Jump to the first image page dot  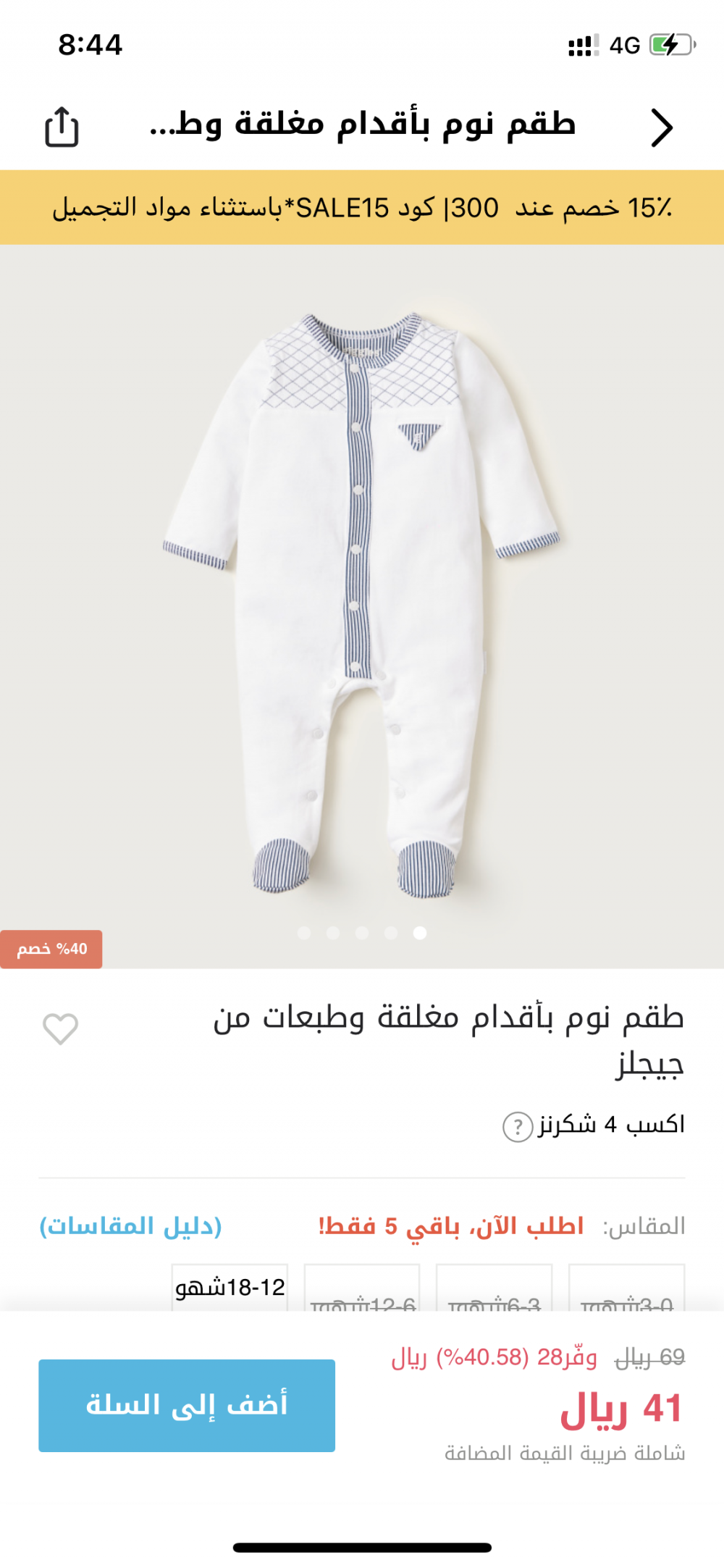pyautogui.click(x=420, y=933)
